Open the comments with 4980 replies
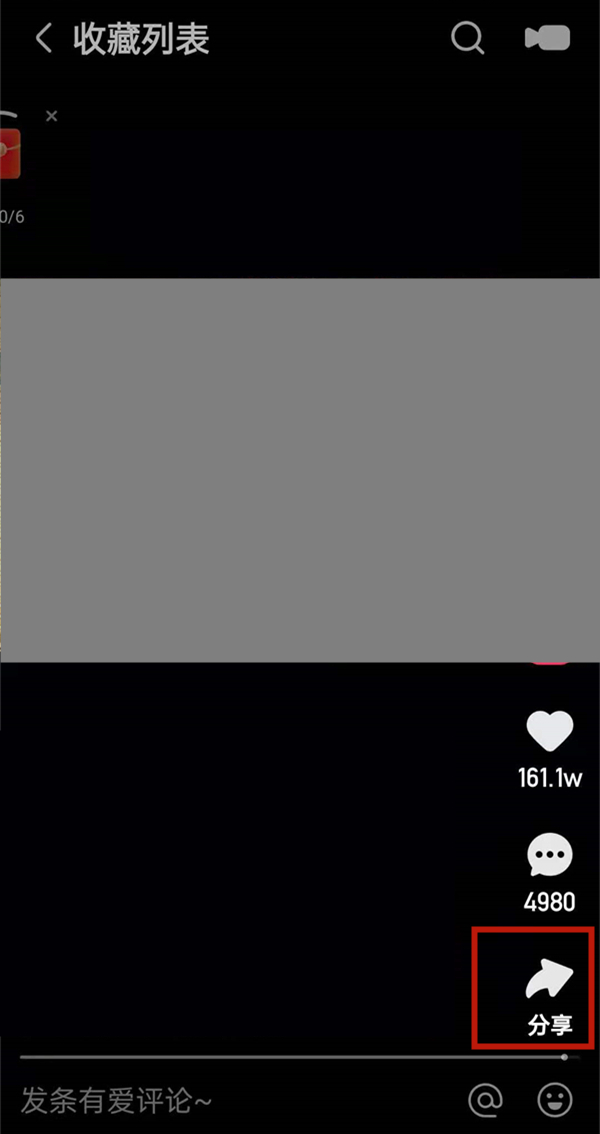This screenshot has width=600, height=1134. click(549, 856)
